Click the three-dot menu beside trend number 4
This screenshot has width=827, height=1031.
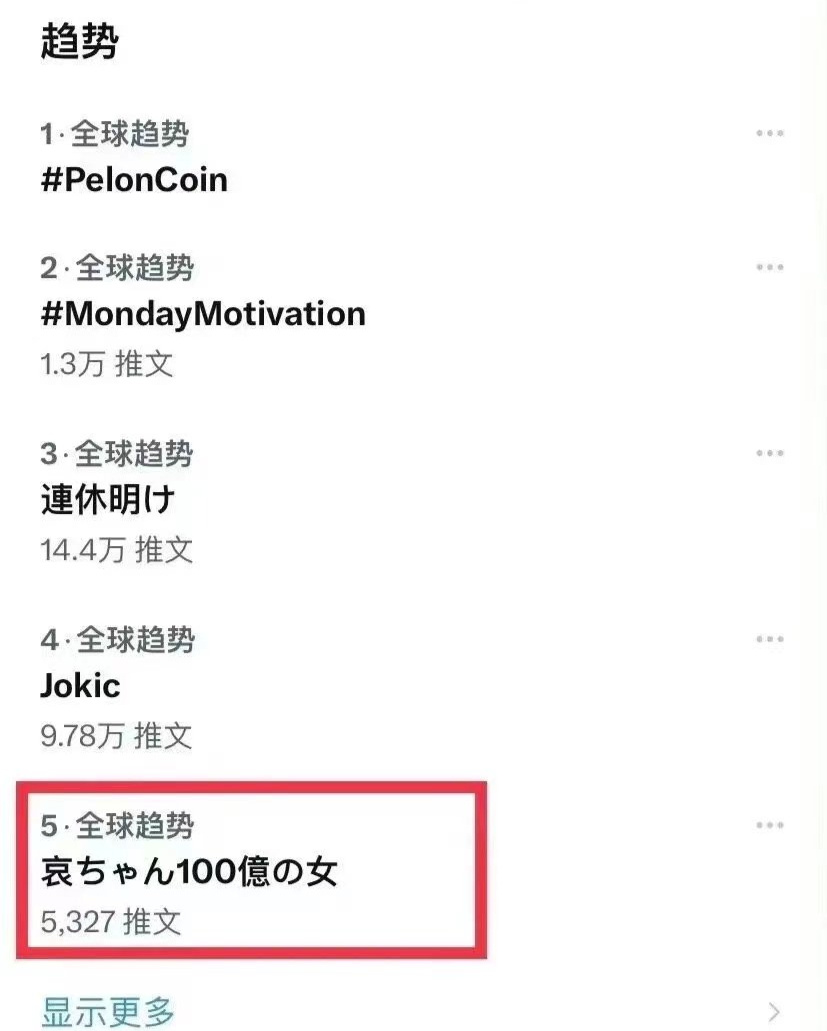point(770,638)
